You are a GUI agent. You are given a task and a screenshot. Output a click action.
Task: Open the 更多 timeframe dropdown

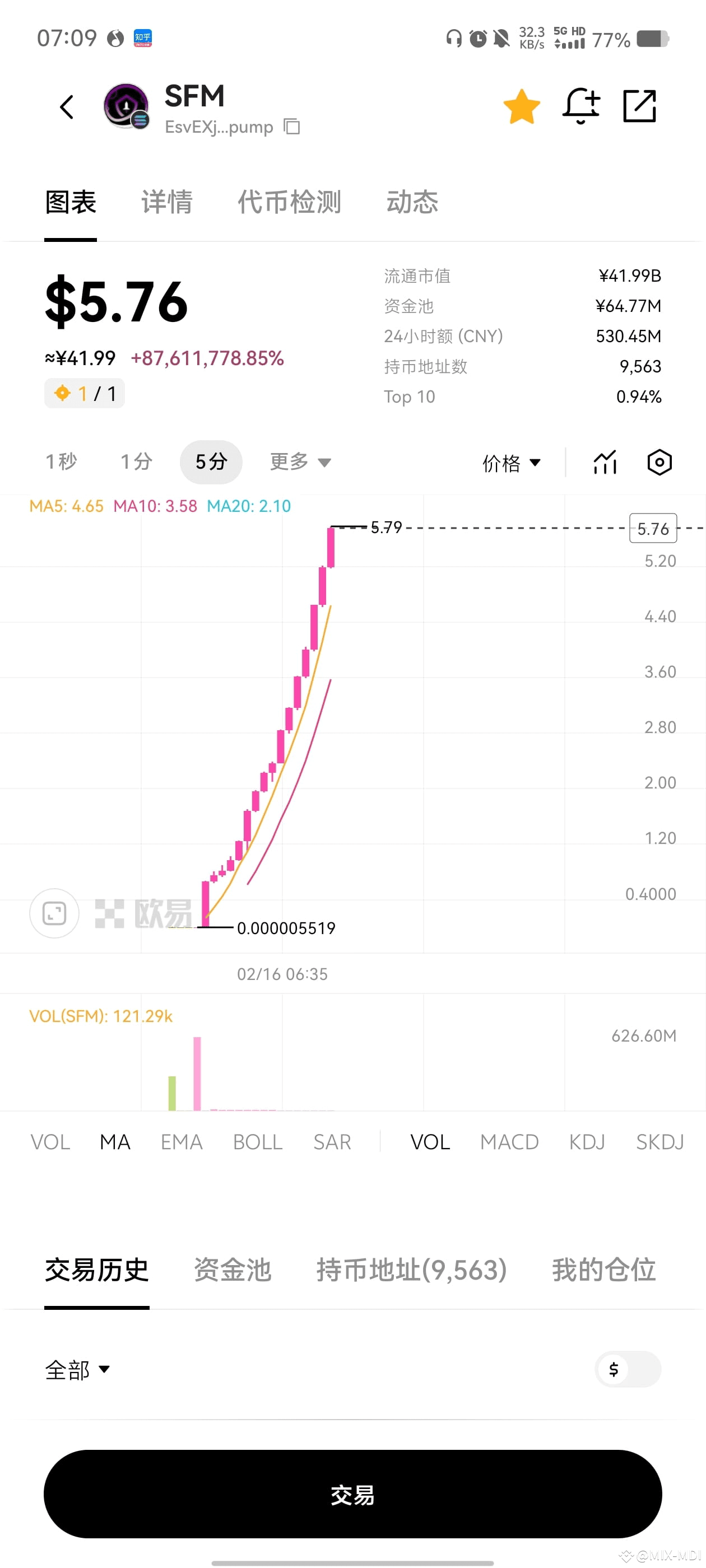300,462
